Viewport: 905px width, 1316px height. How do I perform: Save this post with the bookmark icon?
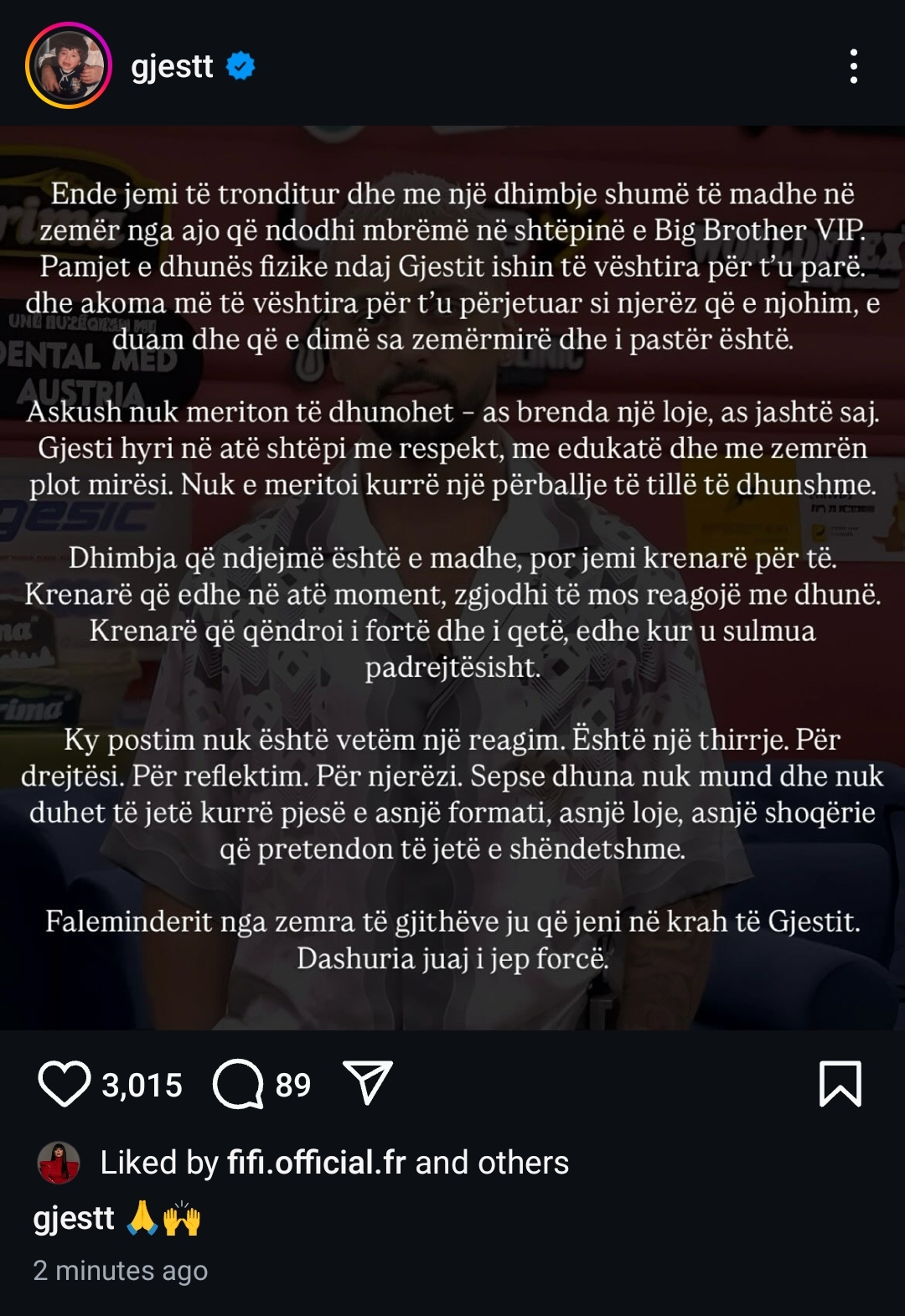coord(839,1084)
